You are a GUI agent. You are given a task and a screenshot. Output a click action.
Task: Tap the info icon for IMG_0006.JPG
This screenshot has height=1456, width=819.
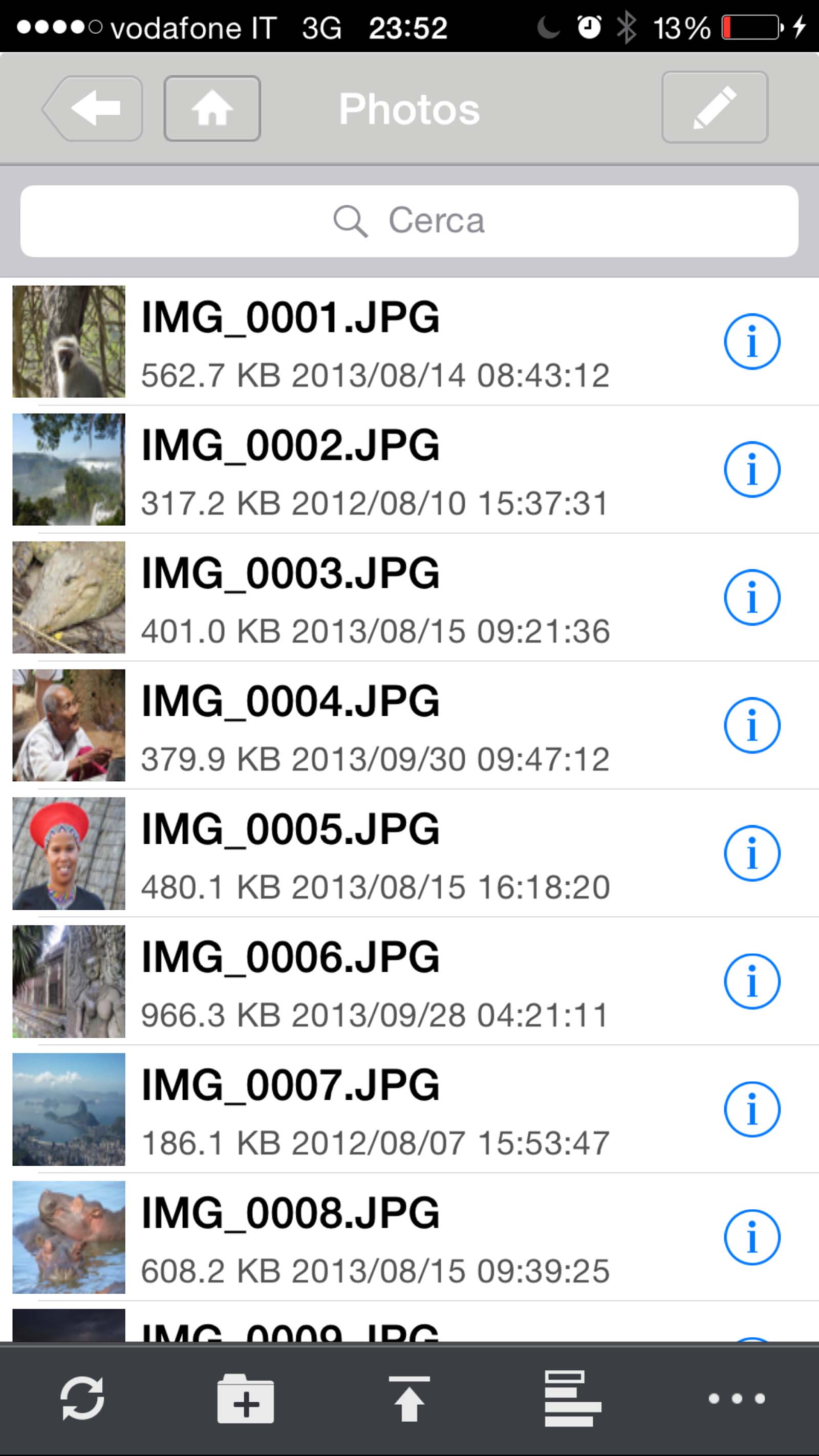pos(752,982)
